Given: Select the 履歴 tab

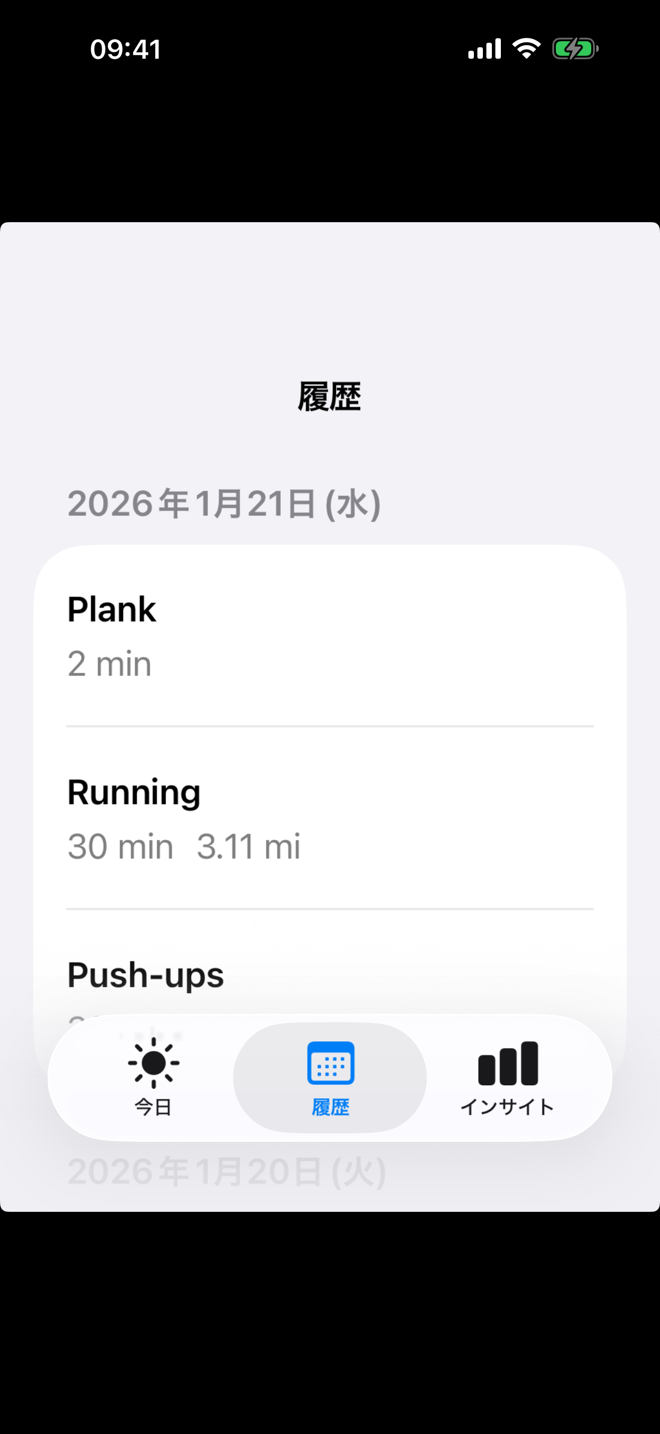Looking at the screenshot, I should [330, 1077].
